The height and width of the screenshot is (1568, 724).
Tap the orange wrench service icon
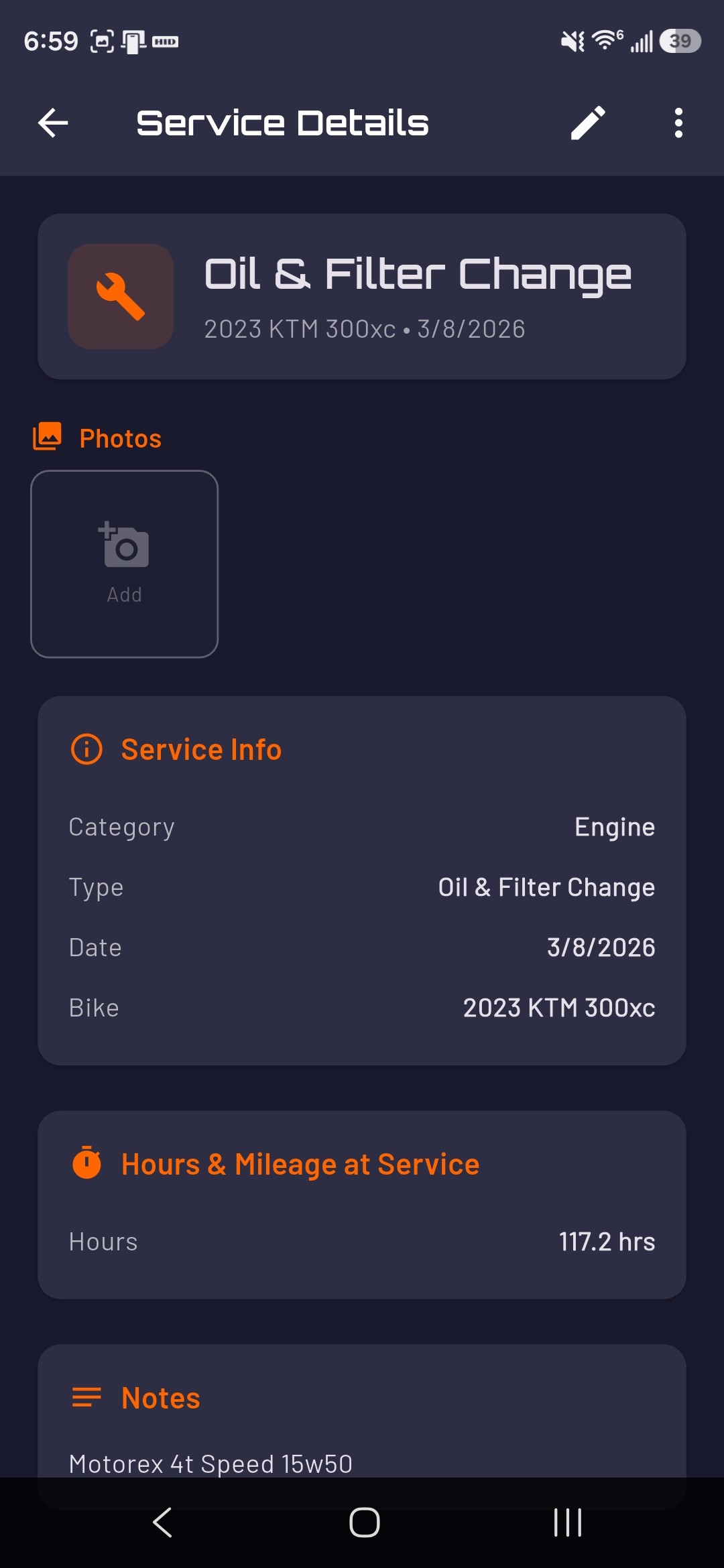click(121, 297)
